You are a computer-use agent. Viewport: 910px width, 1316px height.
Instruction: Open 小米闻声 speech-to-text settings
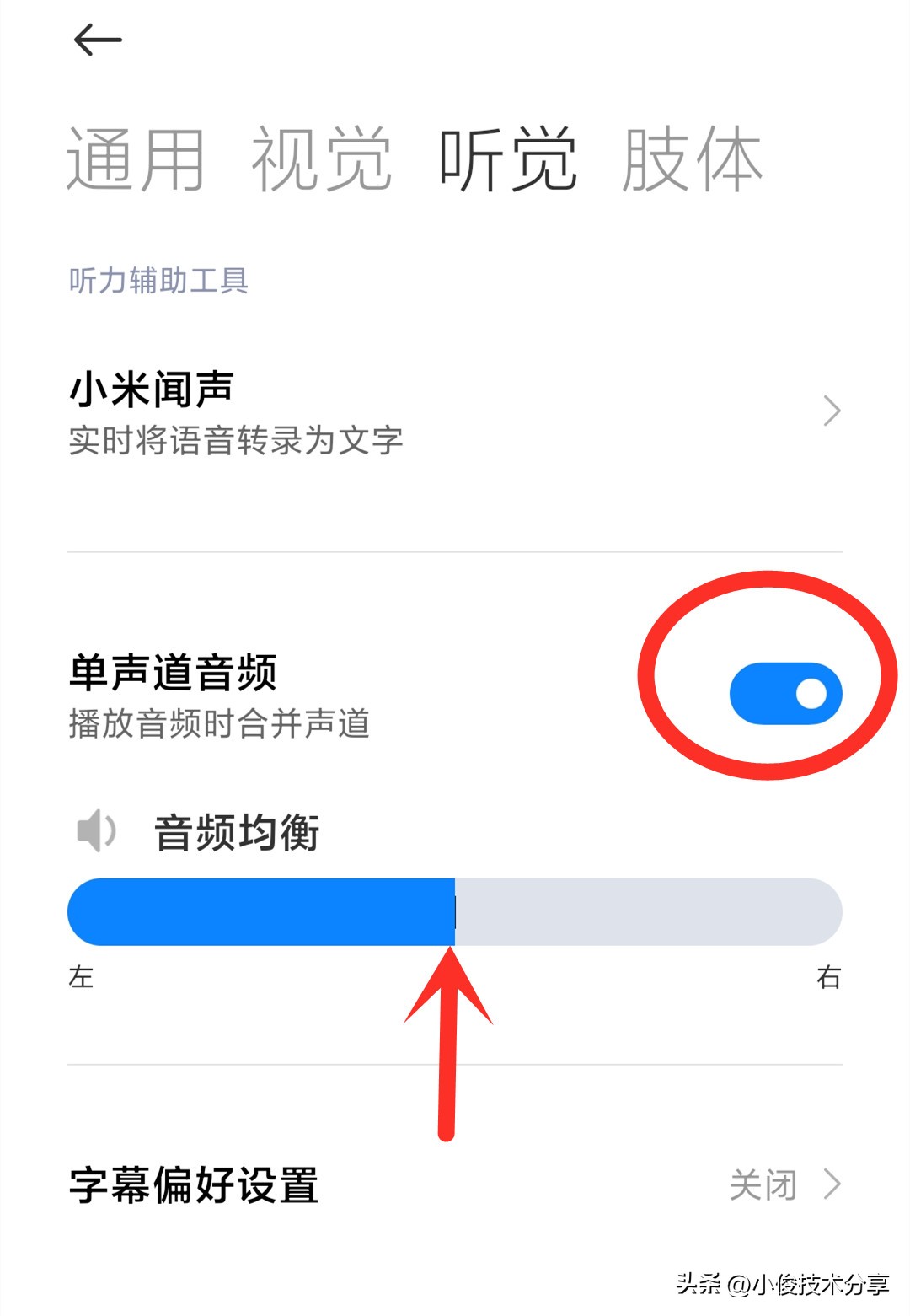(x=455, y=412)
